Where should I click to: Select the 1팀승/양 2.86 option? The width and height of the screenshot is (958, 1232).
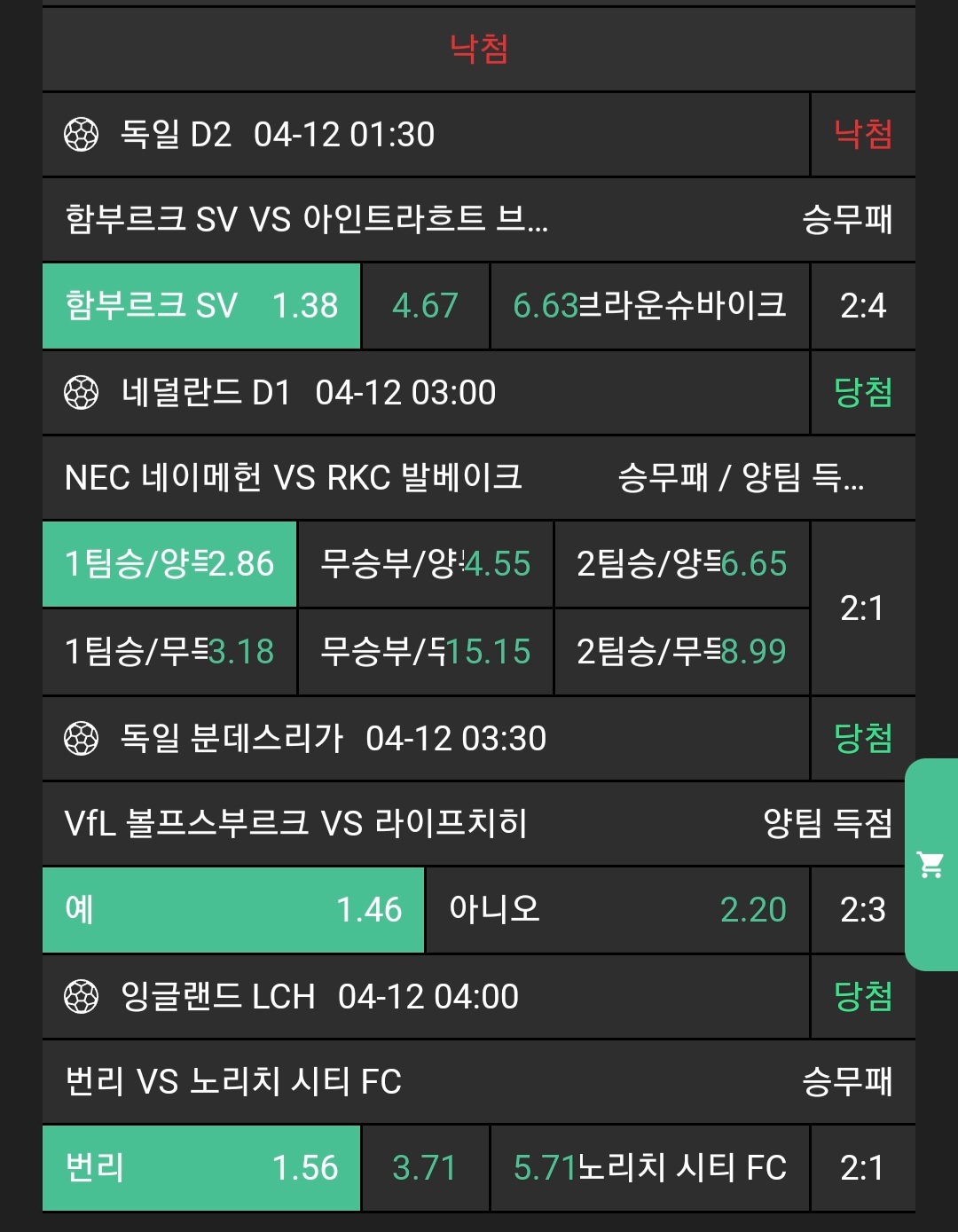[169, 564]
